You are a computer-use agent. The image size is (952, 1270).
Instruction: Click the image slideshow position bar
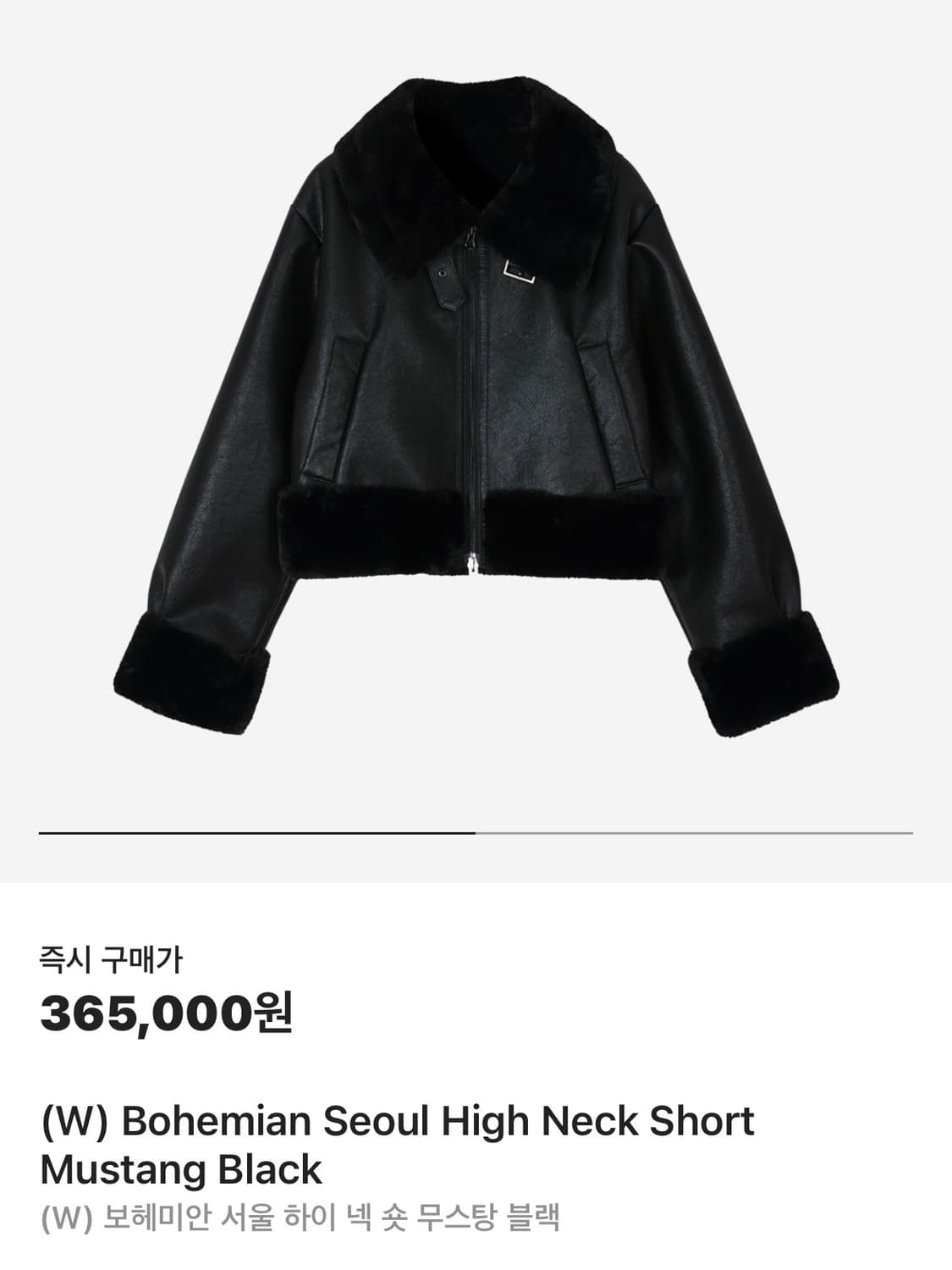(476, 834)
